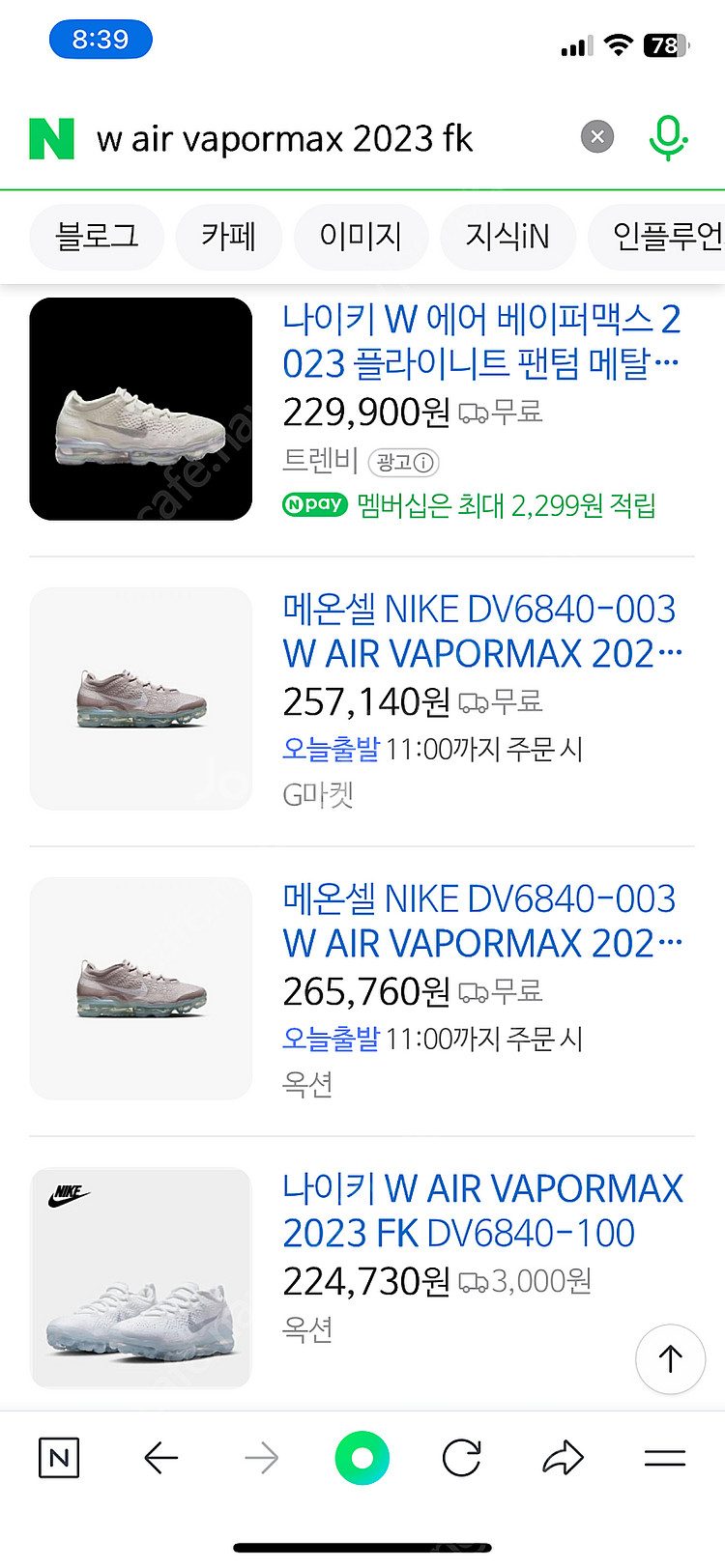Open the 265,760원 옥션 product title

pos(481,921)
